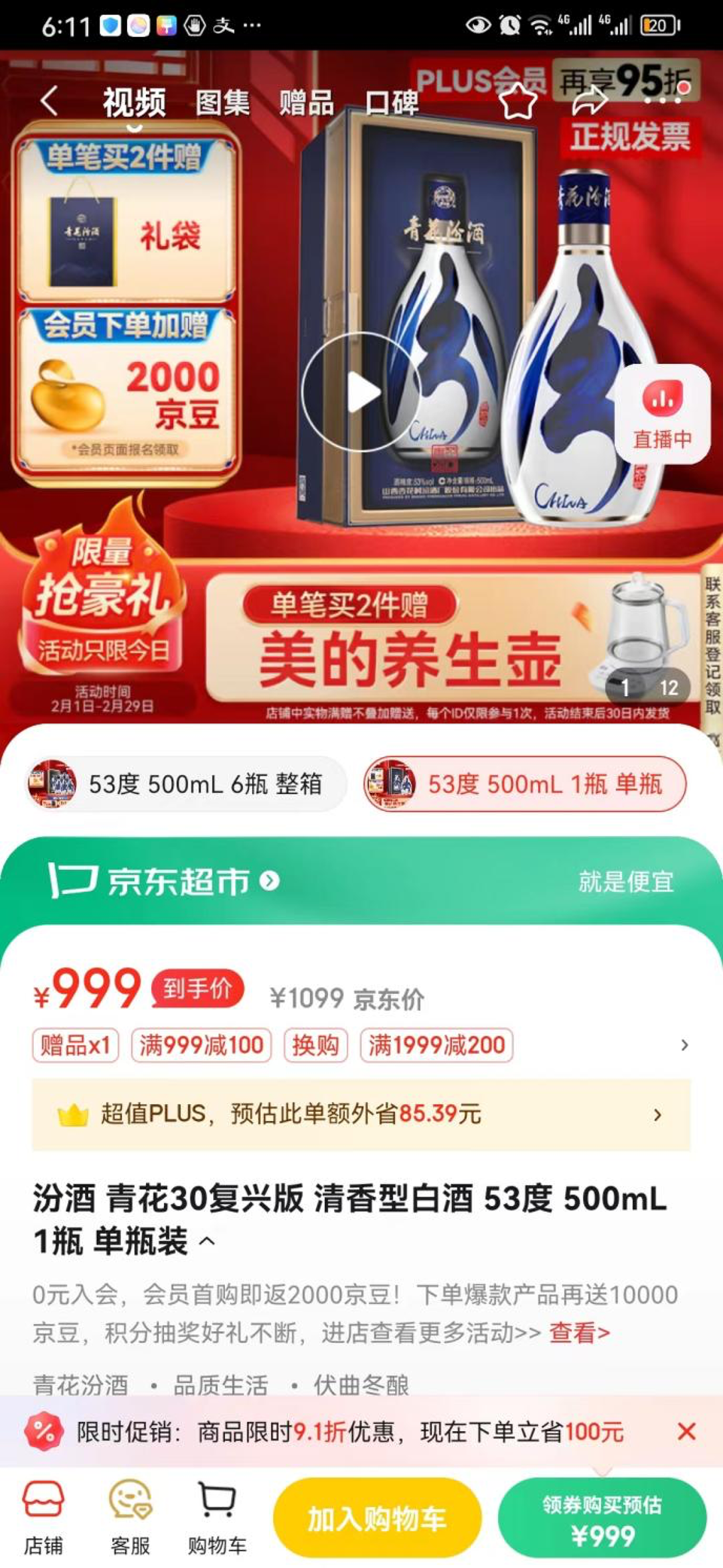This screenshot has height=1568, width=723.
Task: Select 53度 500mL 6瓶 整箱 option
Action: [x=186, y=784]
